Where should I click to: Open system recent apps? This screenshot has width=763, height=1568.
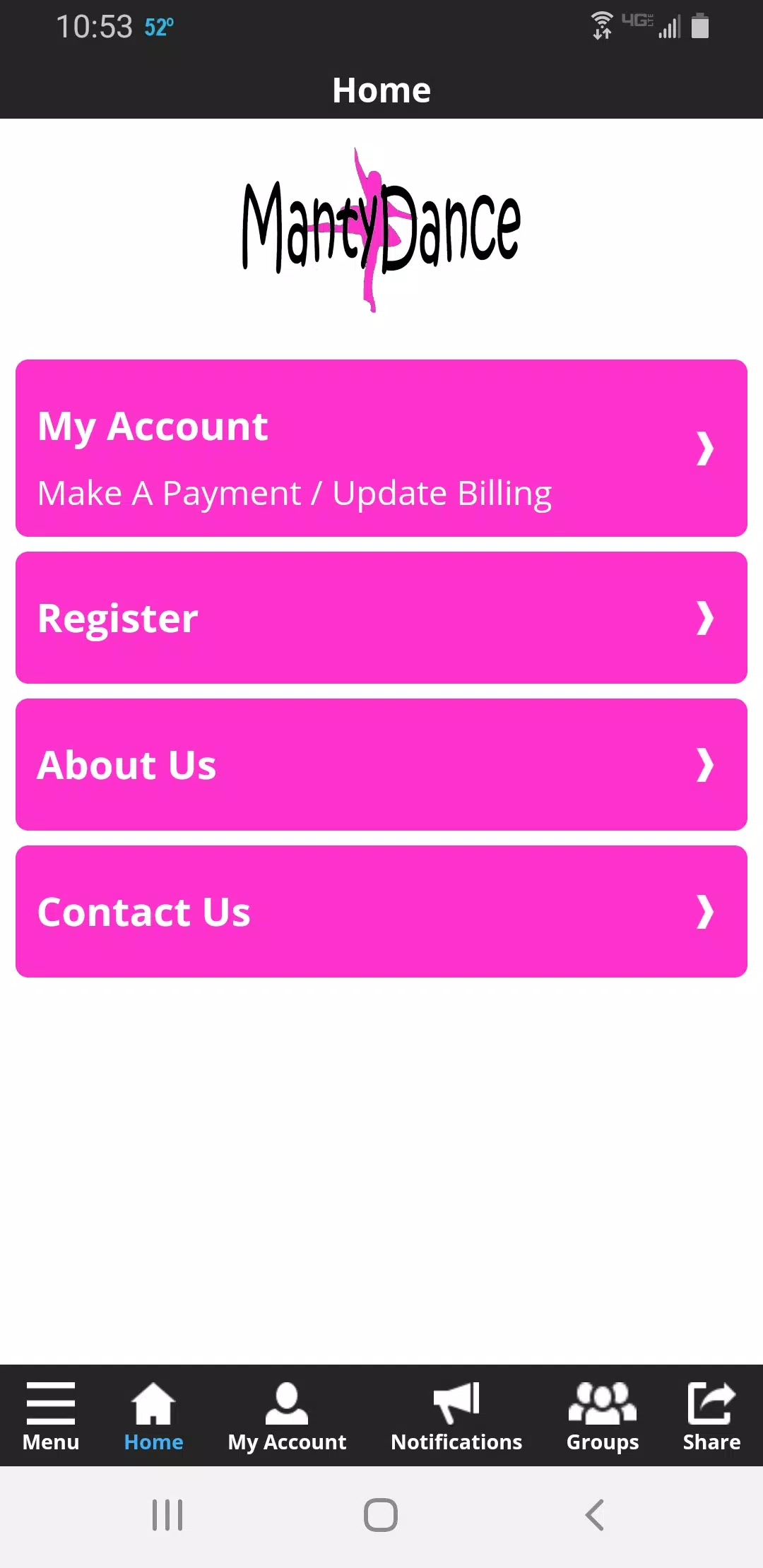tap(167, 1515)
